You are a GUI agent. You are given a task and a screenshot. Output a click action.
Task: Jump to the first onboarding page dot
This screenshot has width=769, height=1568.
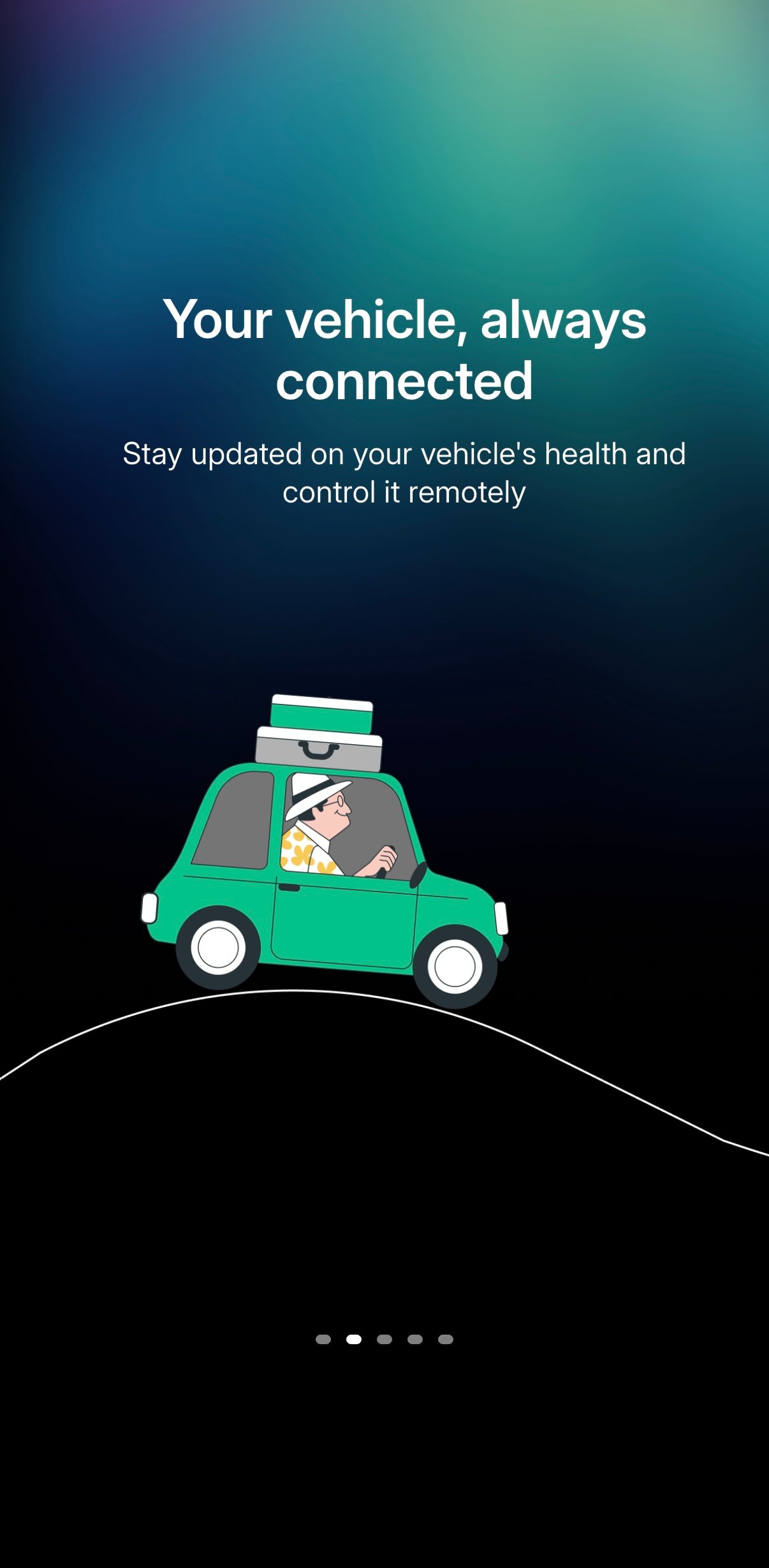click(x=323, y=1339)
